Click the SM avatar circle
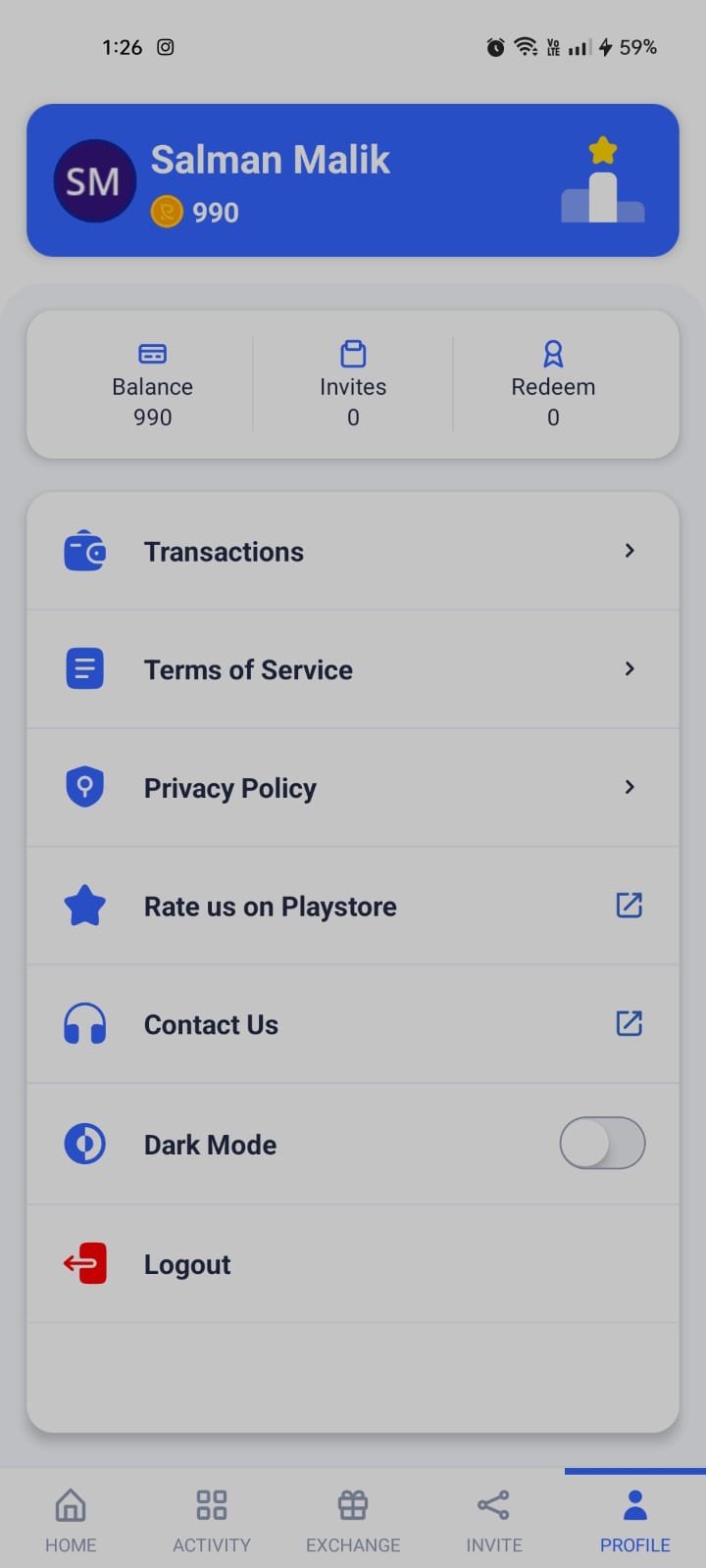 point(94,181)
